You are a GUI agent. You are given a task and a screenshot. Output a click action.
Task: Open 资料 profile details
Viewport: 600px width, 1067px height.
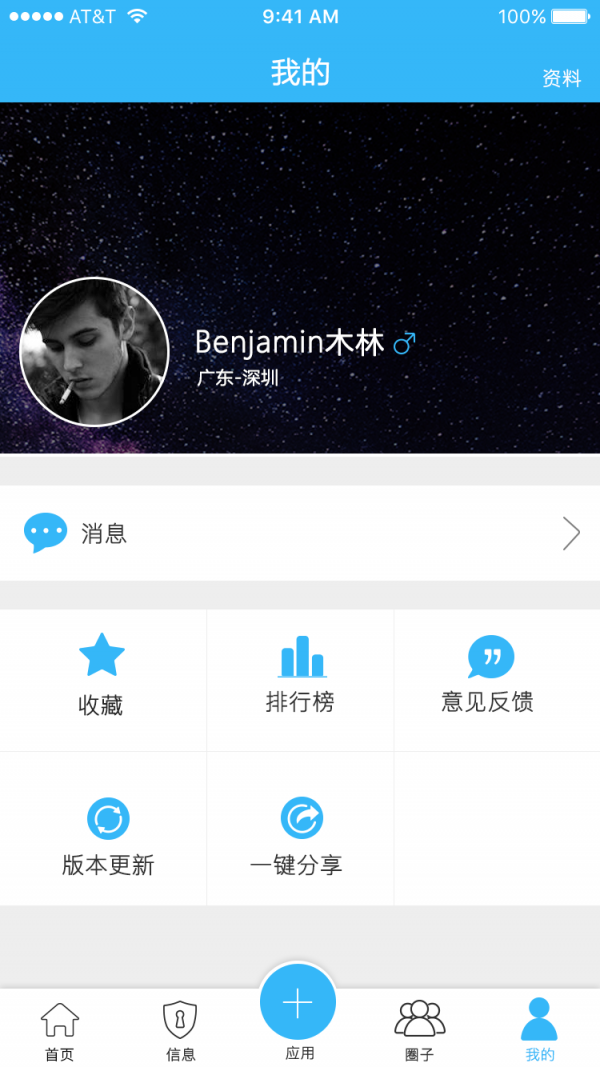(x=561, y=78)
